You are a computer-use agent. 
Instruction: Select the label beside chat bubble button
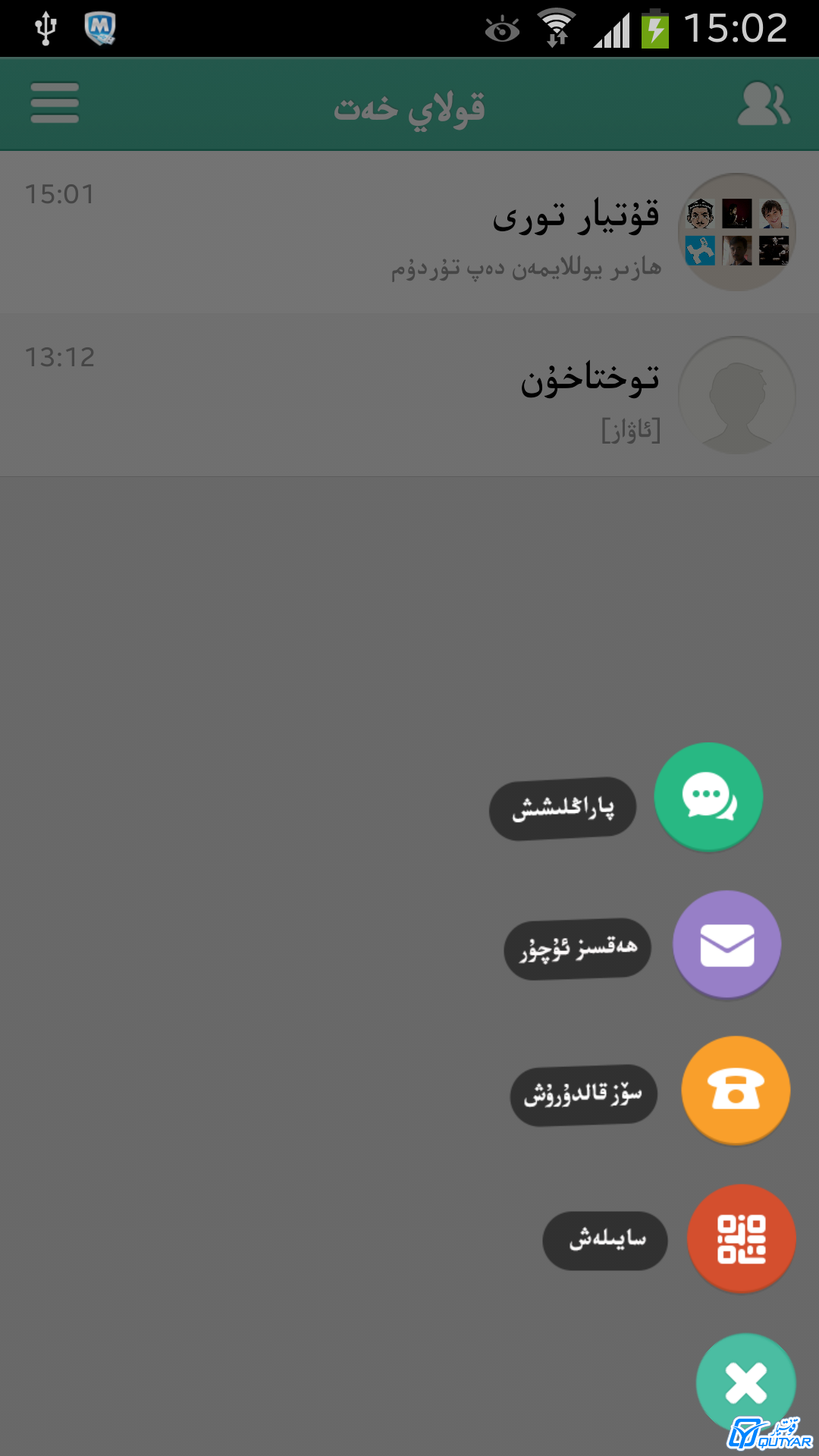(x=563, y=808)
